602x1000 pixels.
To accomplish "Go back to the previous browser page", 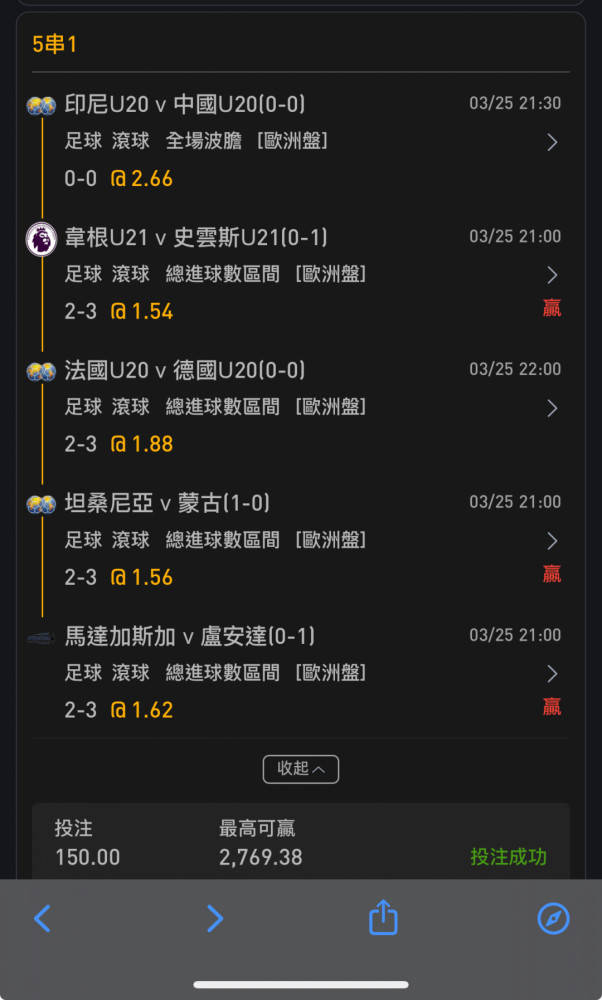I will coord(42,919).
